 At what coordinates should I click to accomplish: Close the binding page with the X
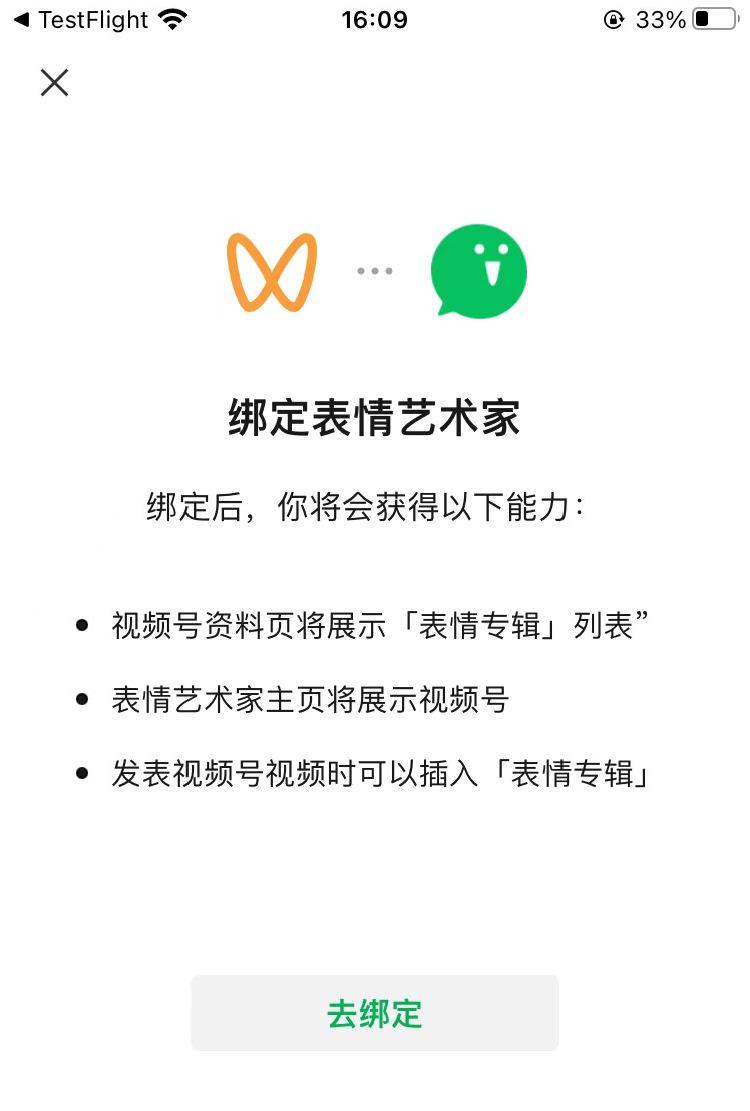coord(54,83)
